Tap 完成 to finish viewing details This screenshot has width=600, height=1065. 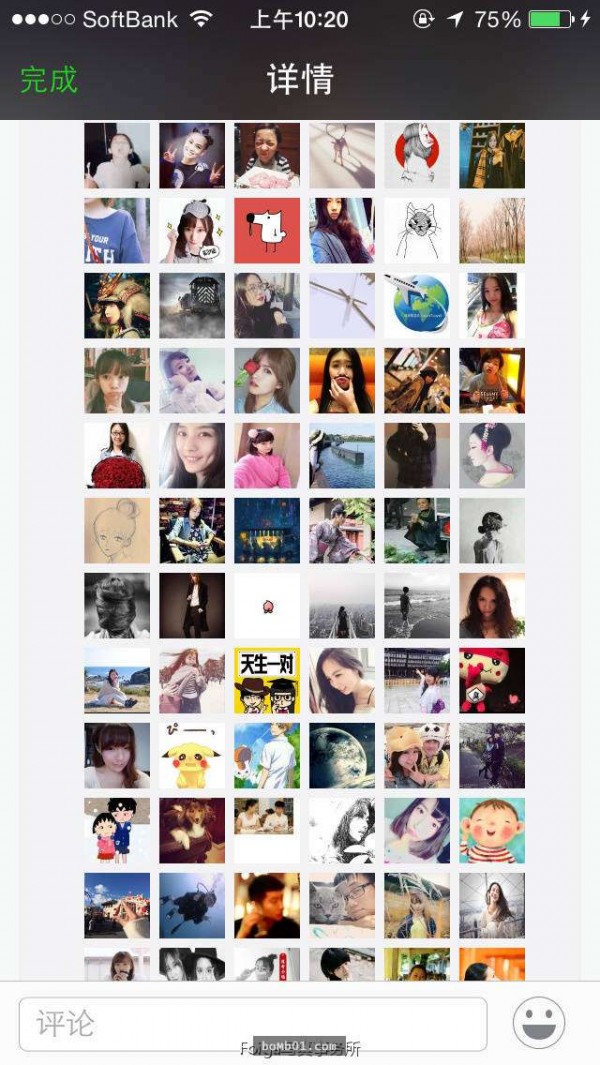click(48, 79)
